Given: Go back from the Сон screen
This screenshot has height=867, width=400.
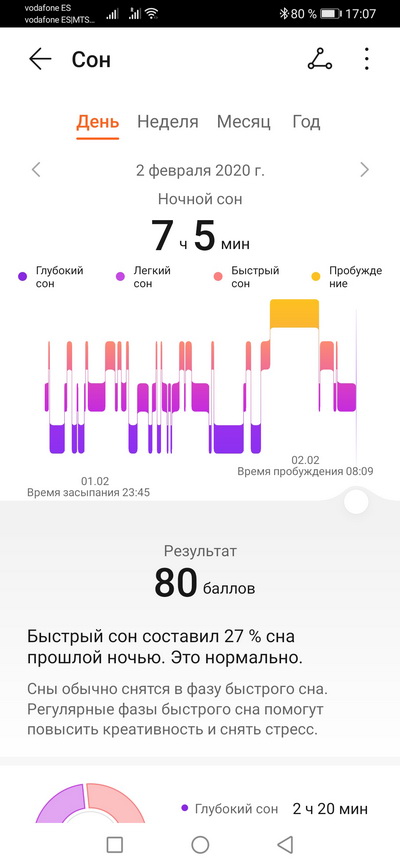Looking at the screenshot, I should 40,59.
